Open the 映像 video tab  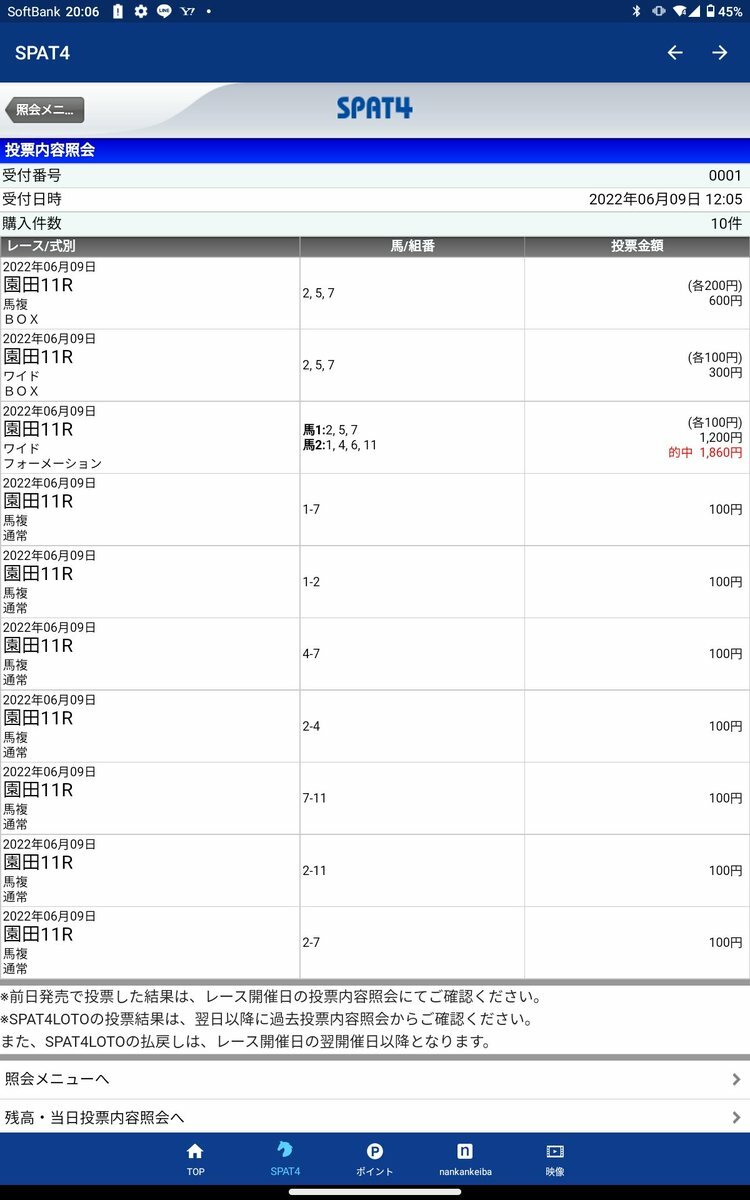click(555, 1159)
